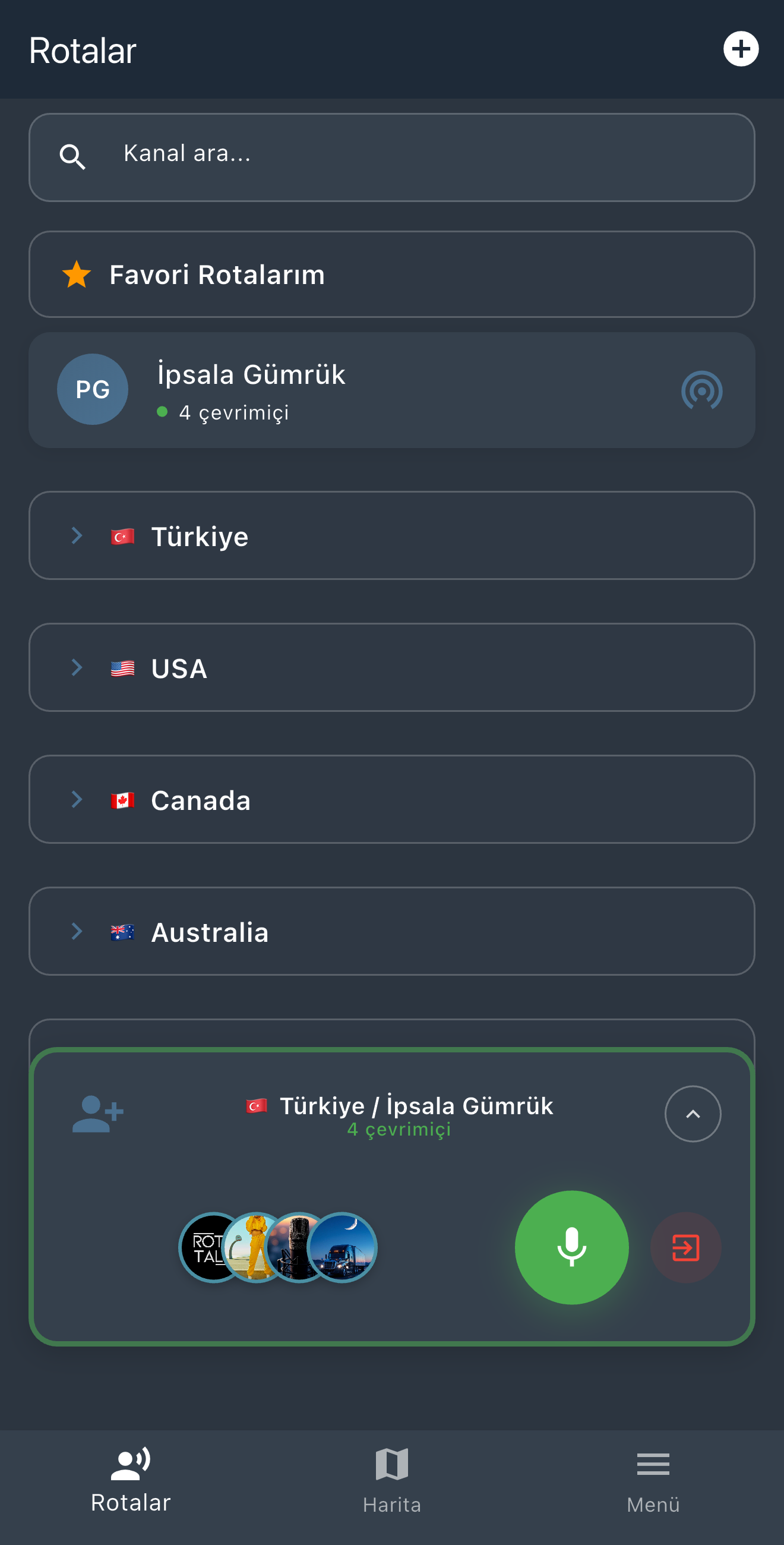Open Favori Rotalarım section
The width and height of the screenshot is (784, 1545).
[x=392, y=275]
